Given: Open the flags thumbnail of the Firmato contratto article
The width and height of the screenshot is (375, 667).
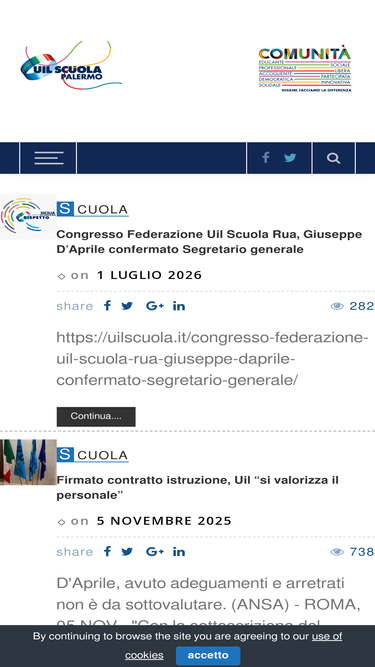Looking at the screenshot, I should click(x=28, y=462).
